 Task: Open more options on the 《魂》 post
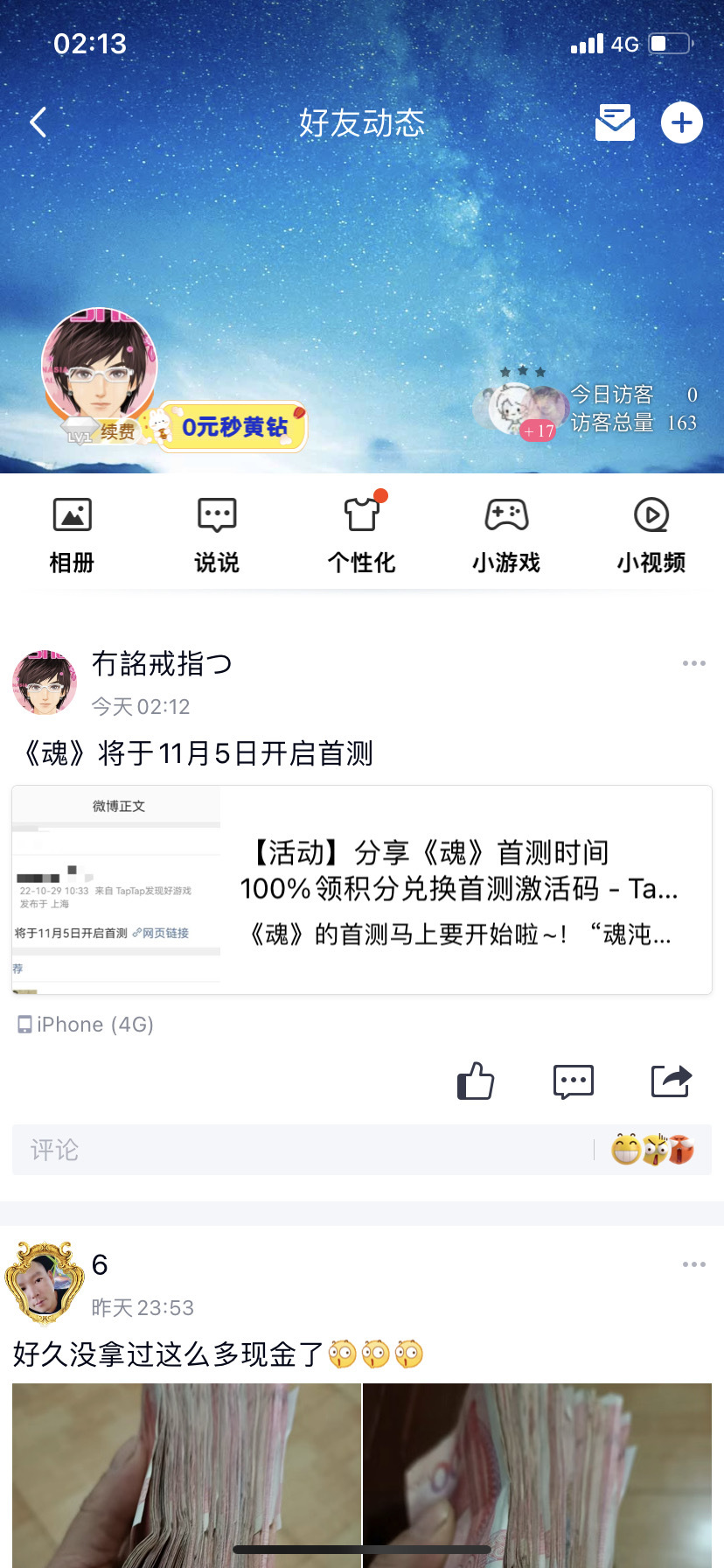pos(693,663)
